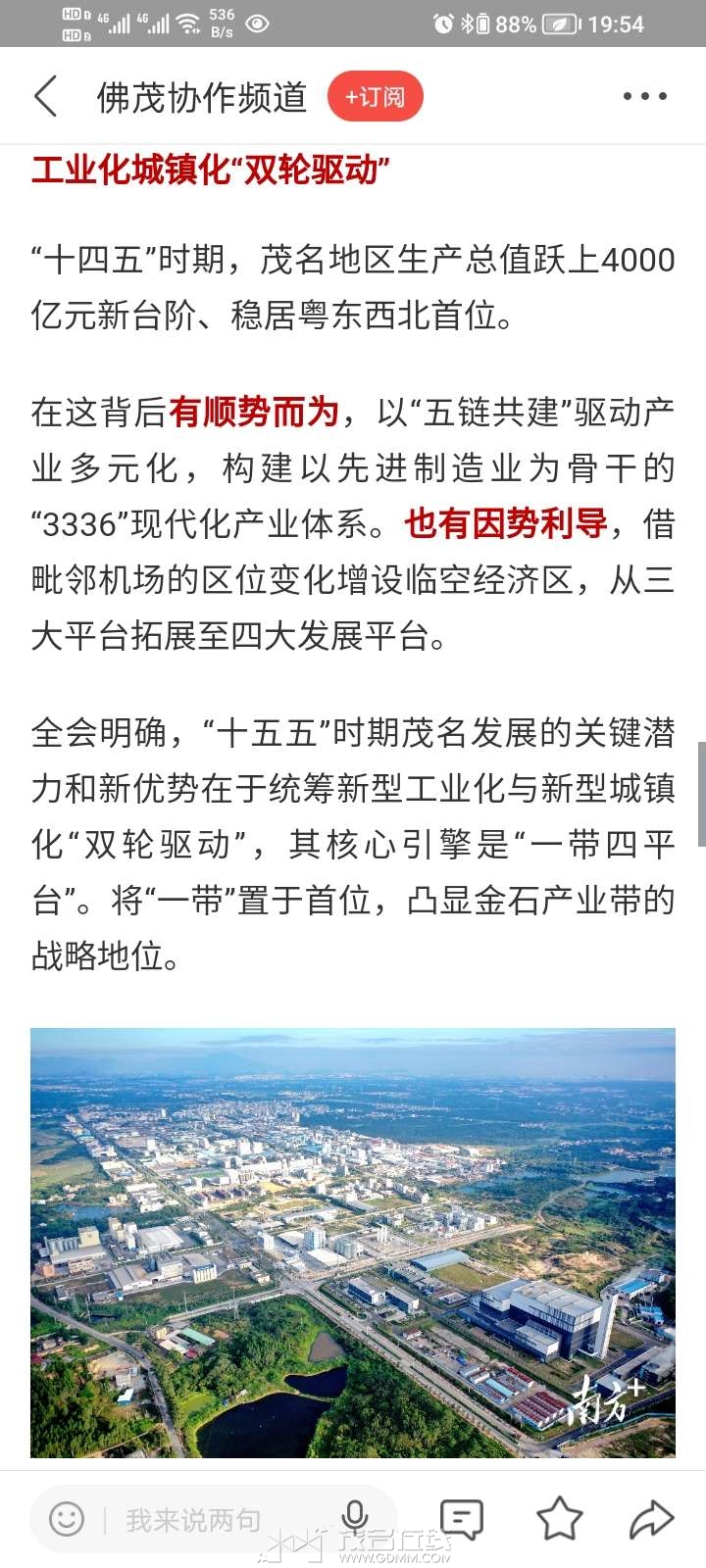
Task: Open the emoji picker
Action: [67, 1519]
